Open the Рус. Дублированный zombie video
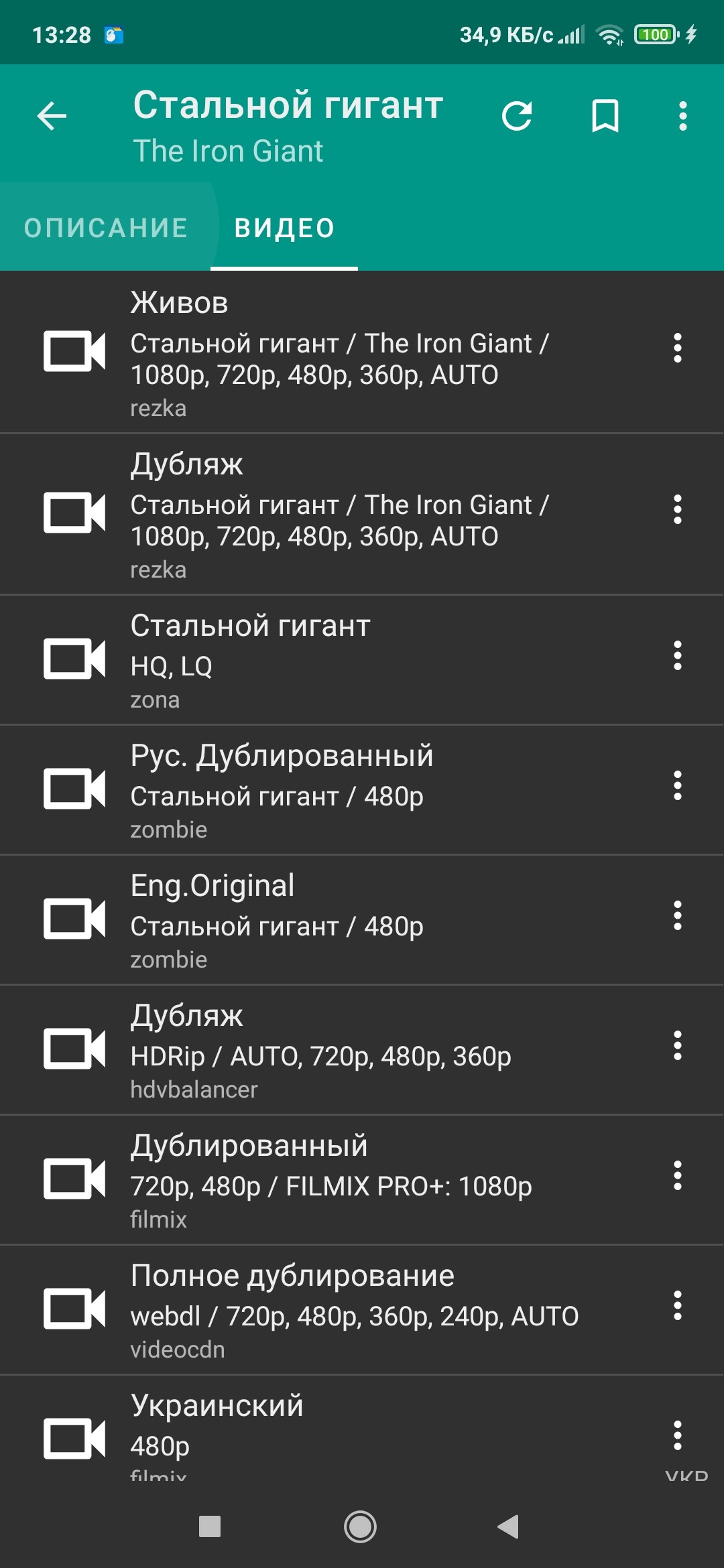The image size is (724, 1568). [x=335, y=790]
